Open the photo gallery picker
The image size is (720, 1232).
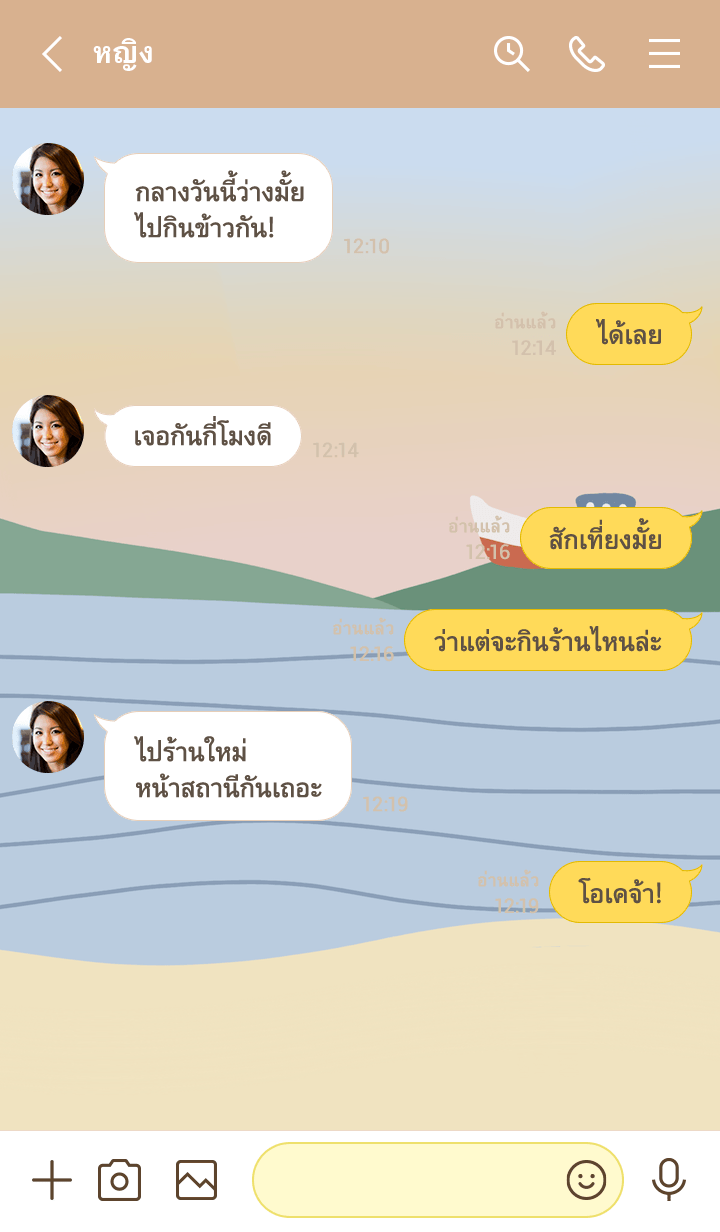tap(197, 1180)
